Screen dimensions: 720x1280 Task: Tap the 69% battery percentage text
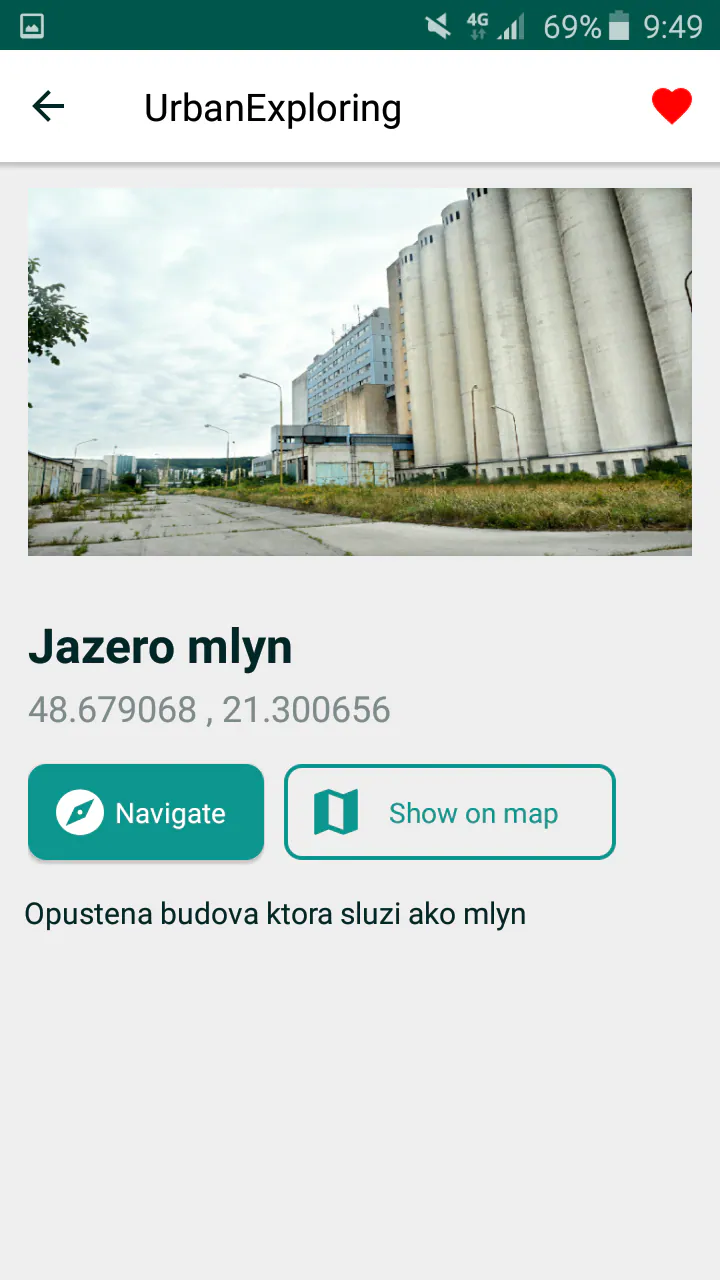tap(573, 26)
